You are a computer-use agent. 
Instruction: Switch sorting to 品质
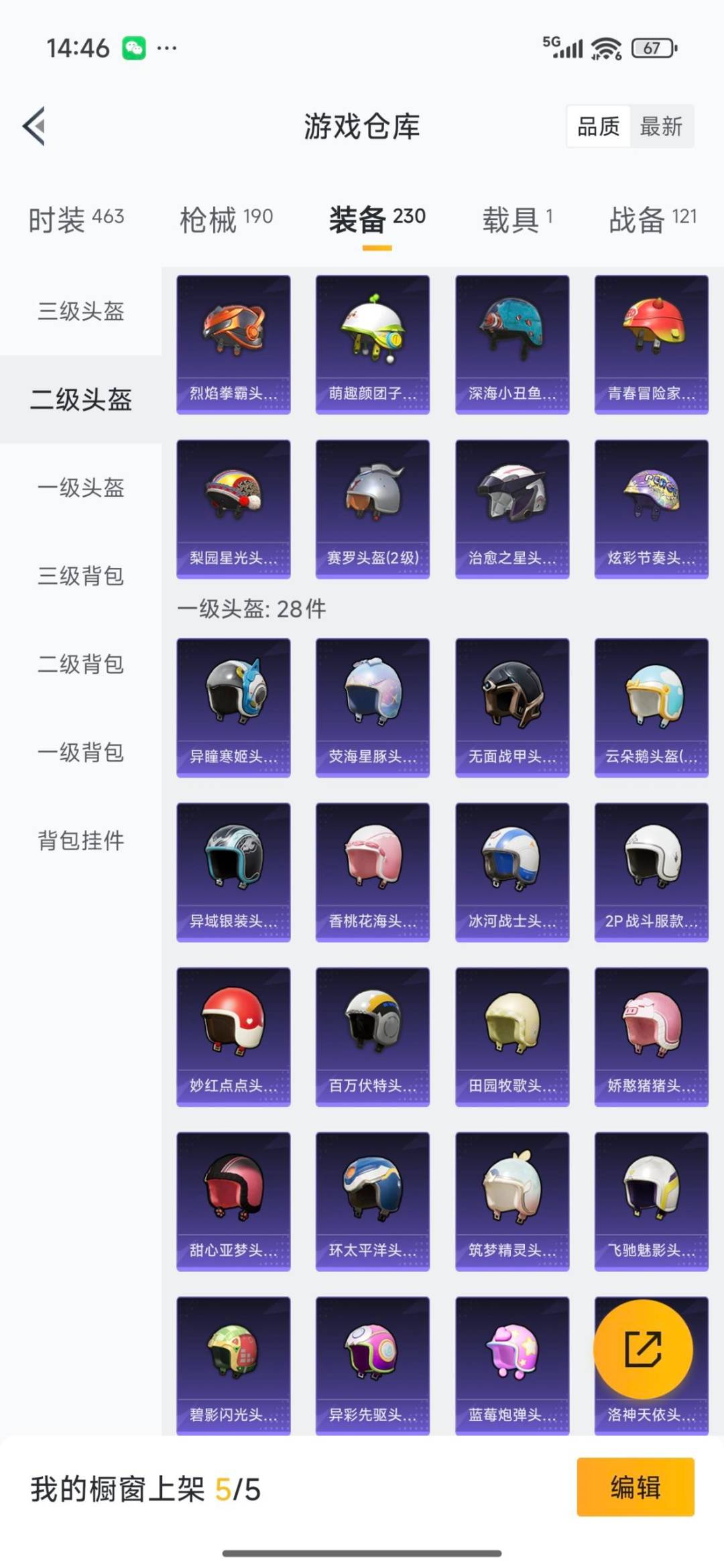pos(599,127)
